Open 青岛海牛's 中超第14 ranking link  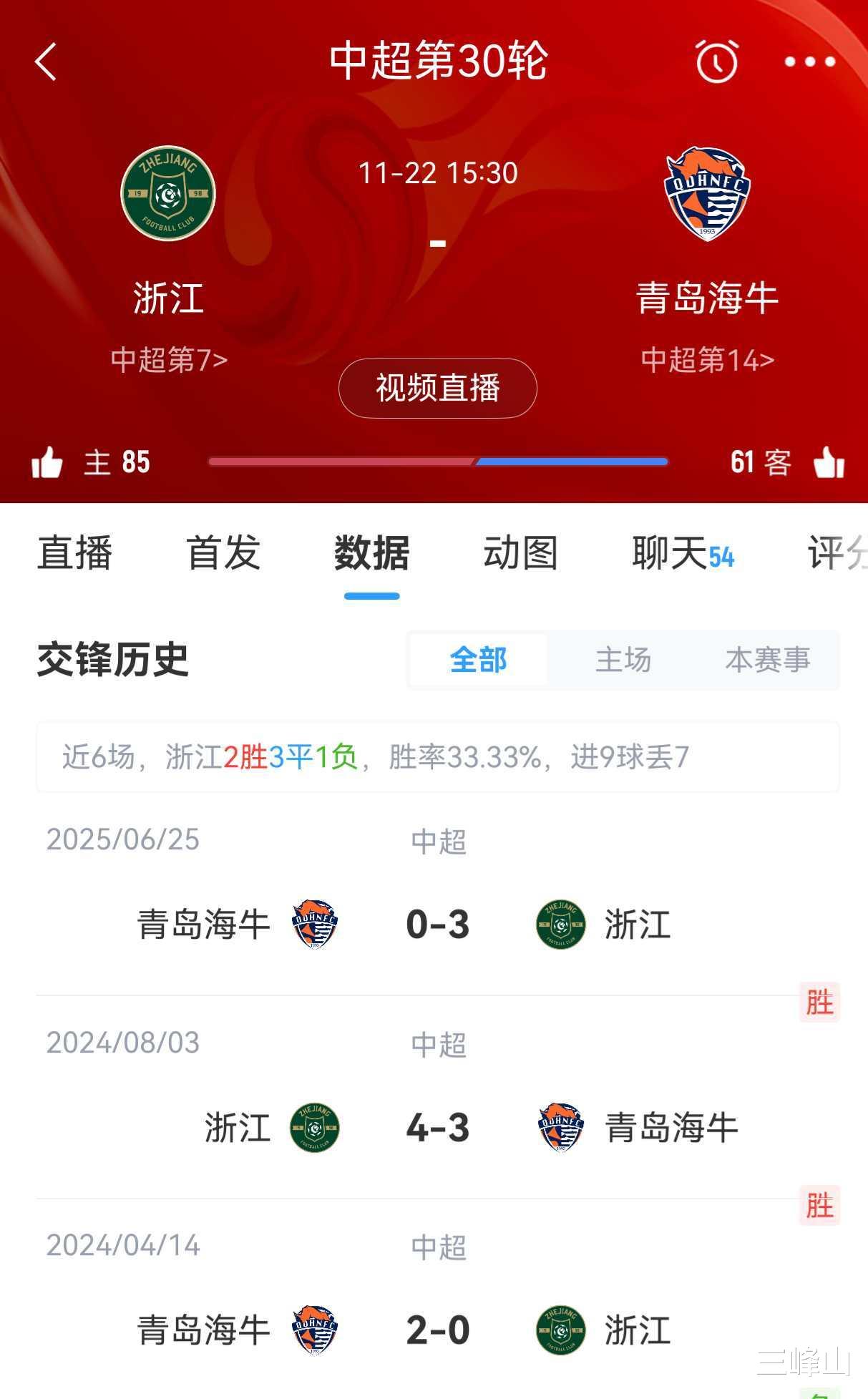click(x=707, y=360)
